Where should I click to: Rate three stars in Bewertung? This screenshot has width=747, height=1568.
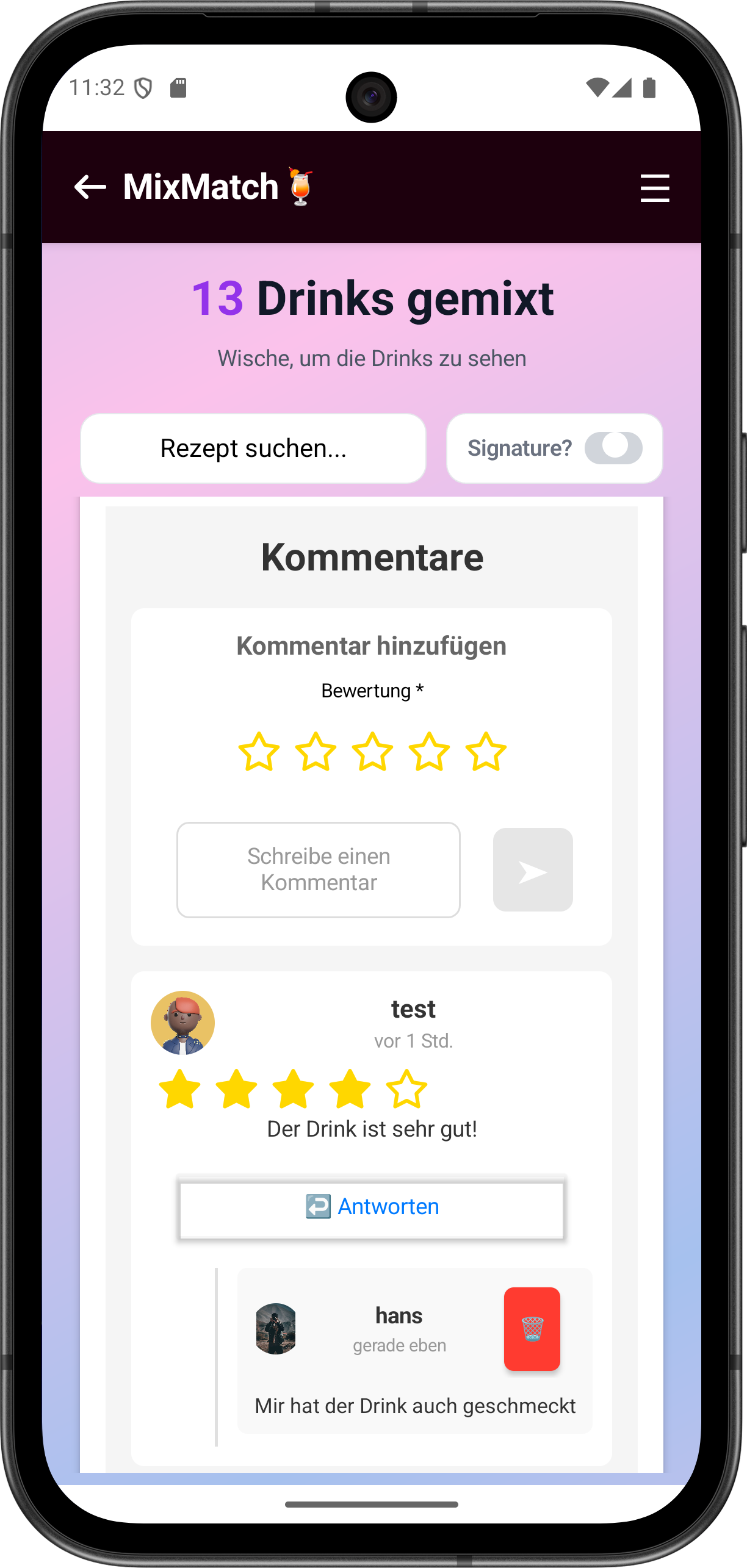point(372,752)
